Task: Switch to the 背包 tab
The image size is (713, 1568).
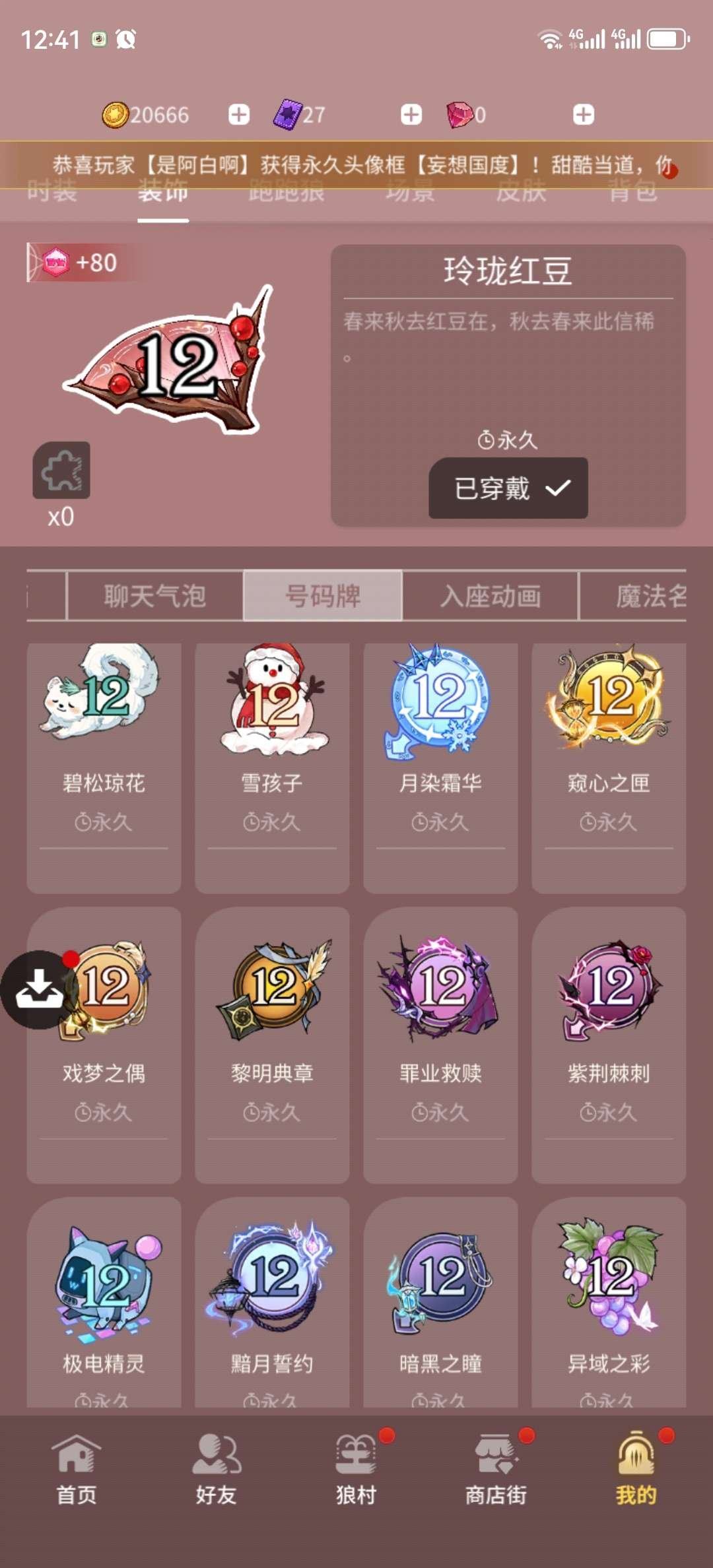Action: [x=632, y=193]
